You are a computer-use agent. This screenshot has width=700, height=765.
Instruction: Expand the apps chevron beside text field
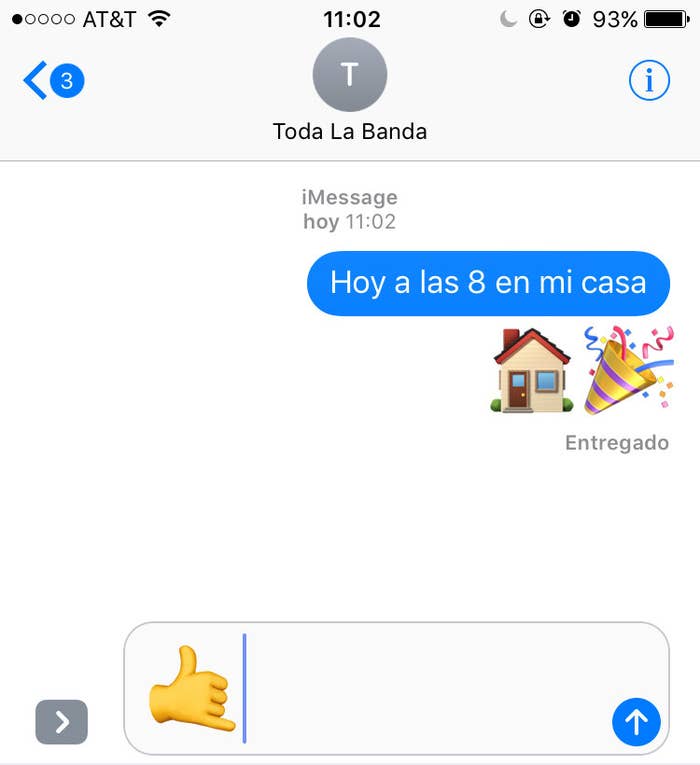pos(62,721)
